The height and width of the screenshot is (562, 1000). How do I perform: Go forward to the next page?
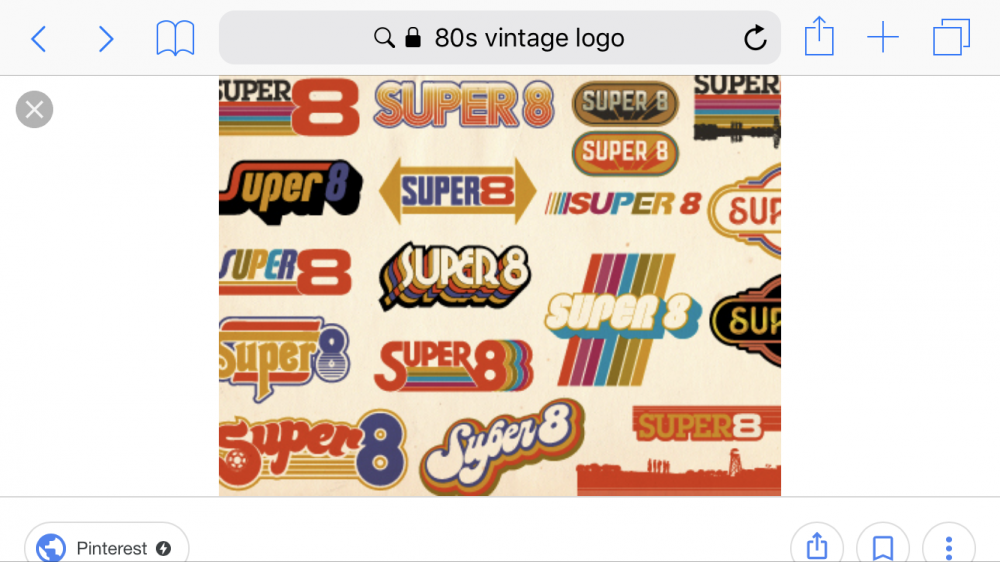tap(105, 39)
